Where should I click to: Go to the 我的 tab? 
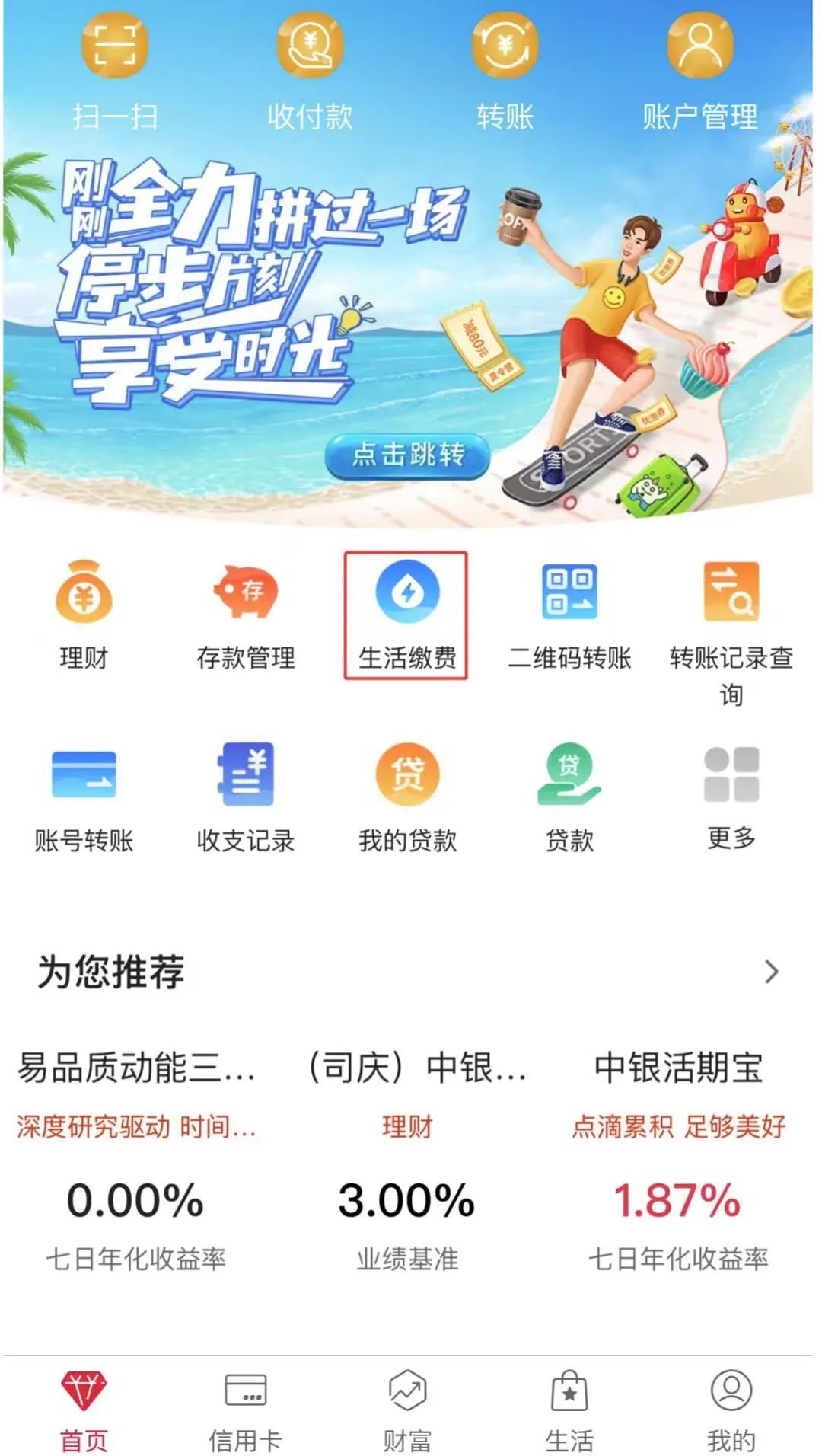731,1410
